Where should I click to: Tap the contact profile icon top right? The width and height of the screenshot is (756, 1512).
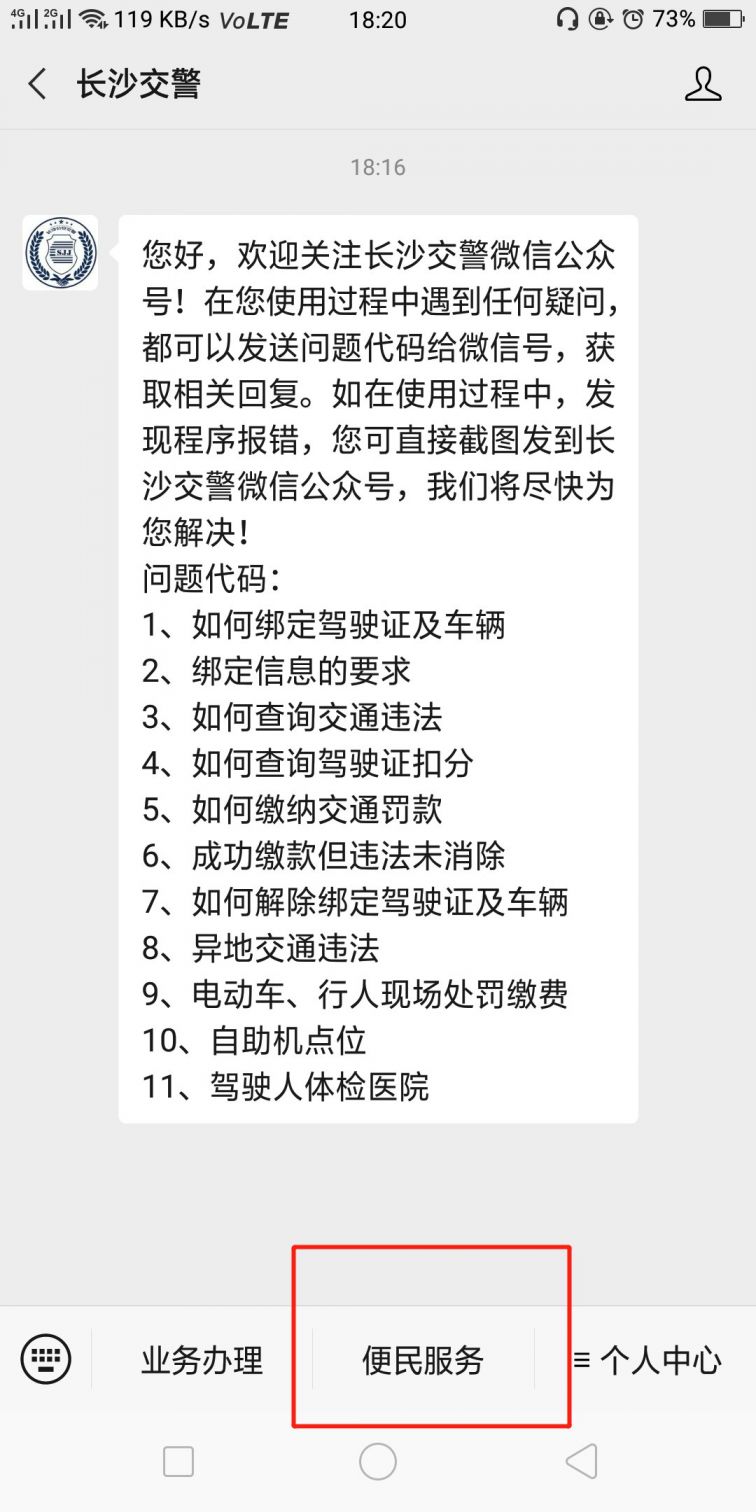click(x=704, y=85)
